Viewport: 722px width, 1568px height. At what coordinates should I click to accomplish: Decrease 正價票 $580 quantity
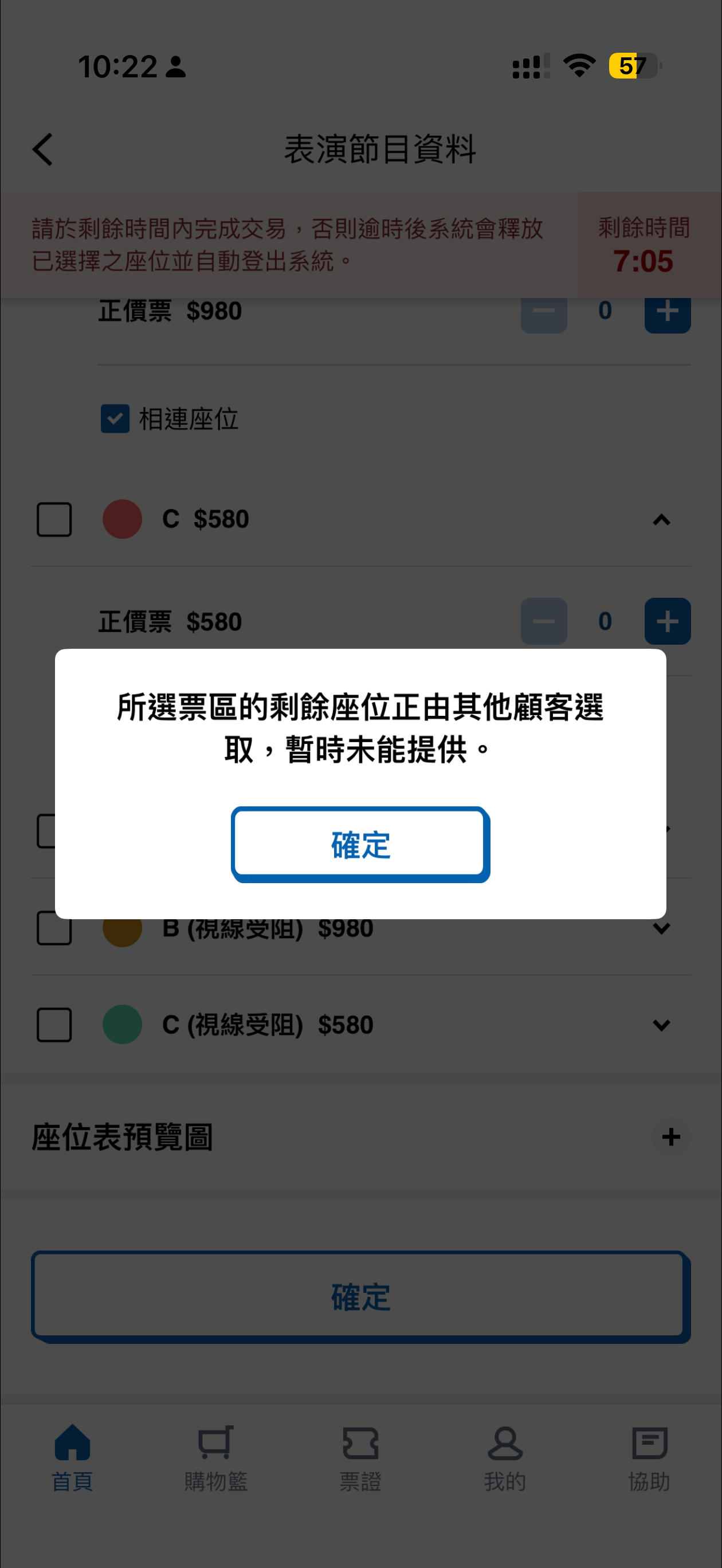[544, 621]
